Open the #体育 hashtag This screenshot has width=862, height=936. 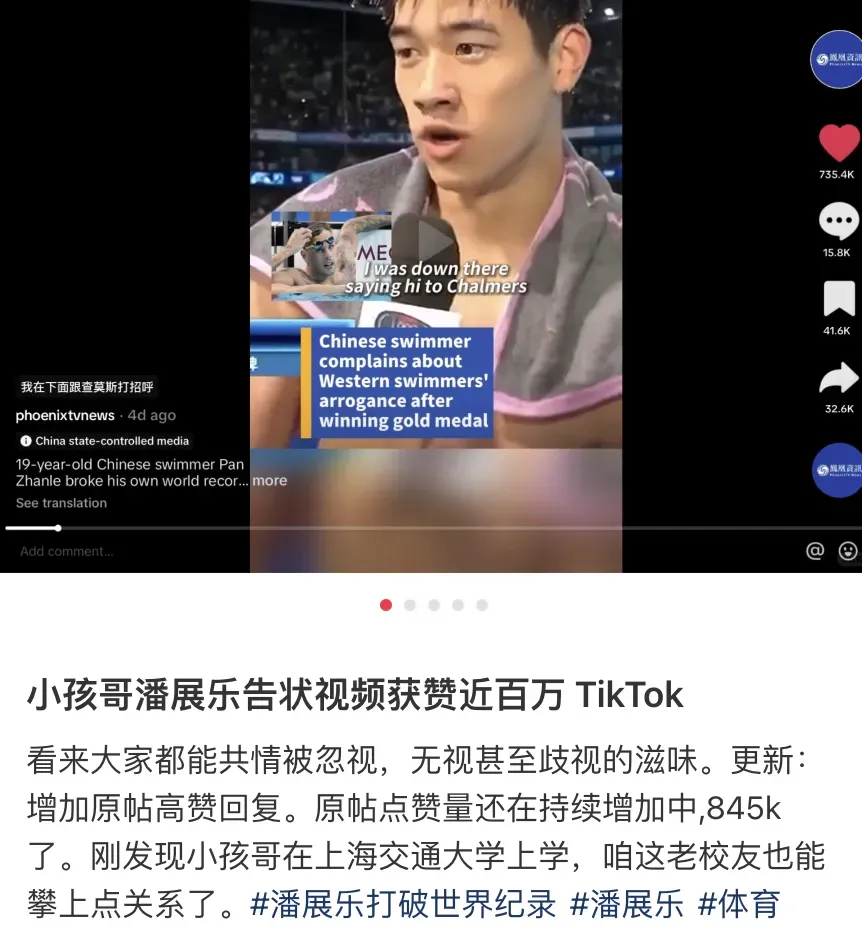(738, 905)
